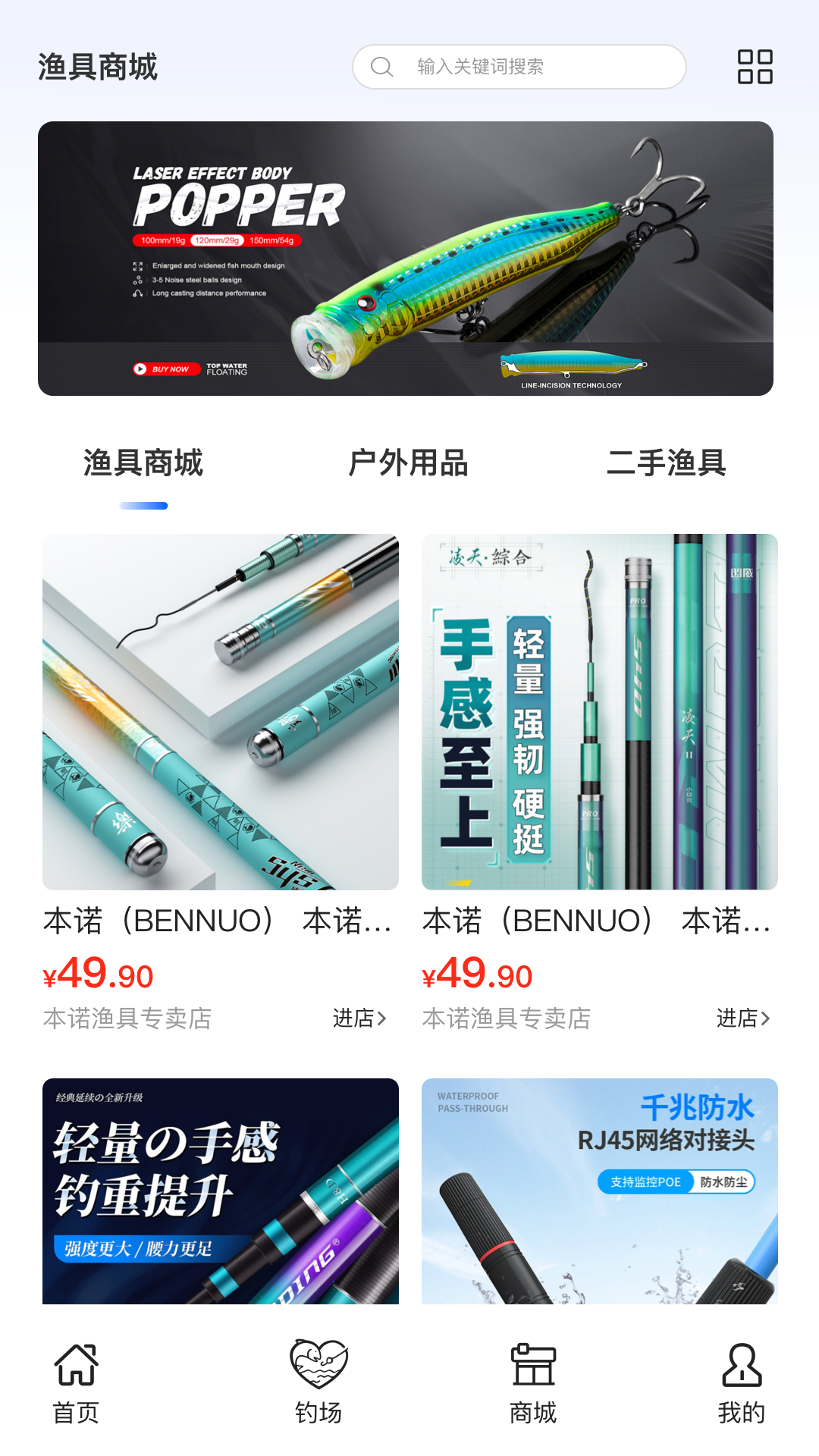Image resolution: width=819 pixels, height=1456 pixels.
Task: Open the RJ45 waterproof connector product
Action: 599,1191
